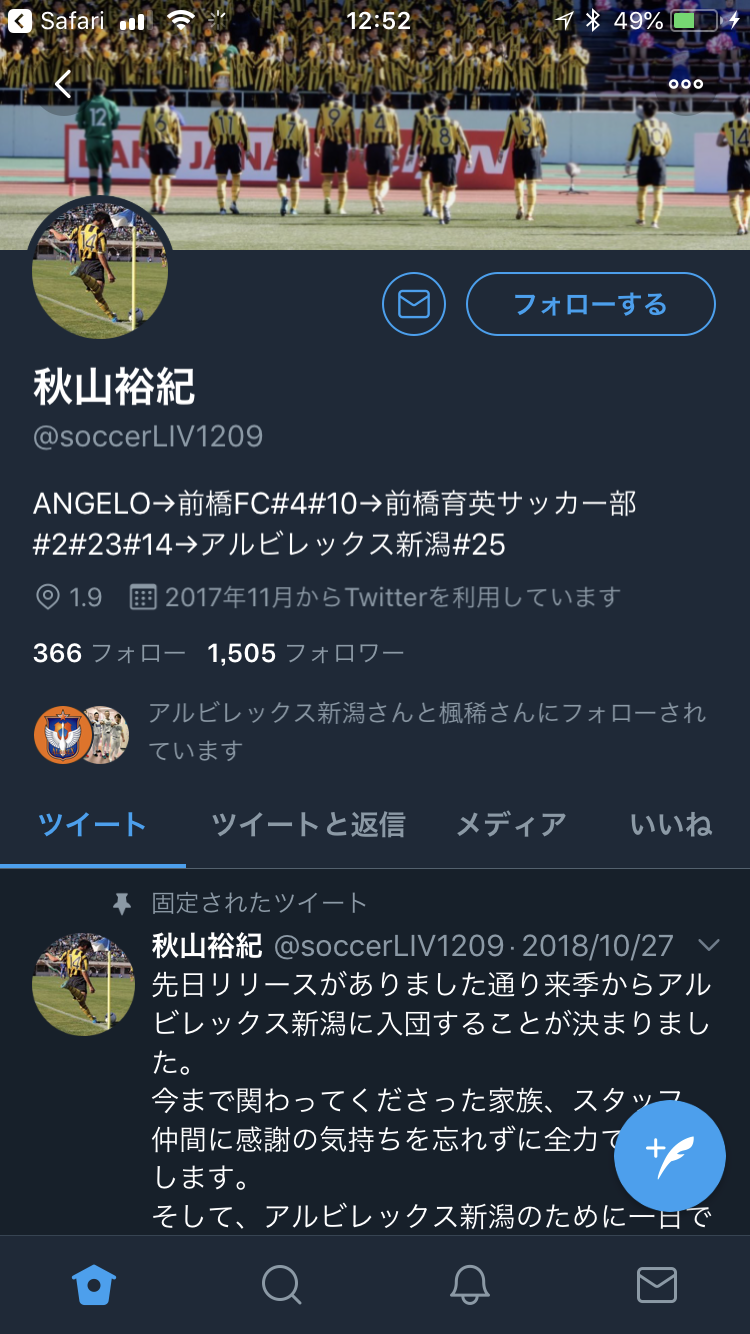Viewport: 750px width, 1334px height.
Task: Compose a new tweet with floating button
Action: click(x=670, y=1156)
